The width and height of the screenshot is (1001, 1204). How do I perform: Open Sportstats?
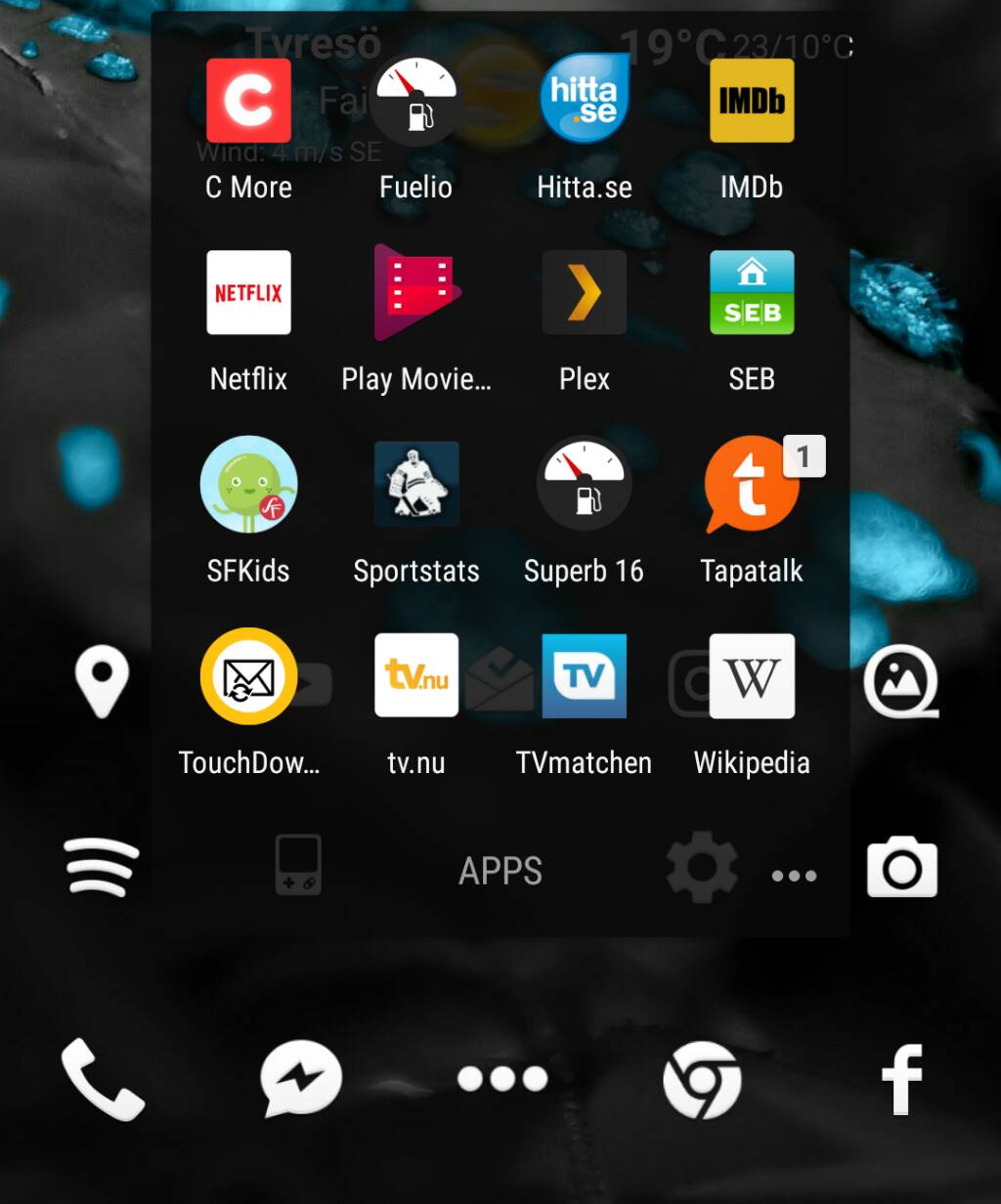pyautogui.click(x=415, y=485)
